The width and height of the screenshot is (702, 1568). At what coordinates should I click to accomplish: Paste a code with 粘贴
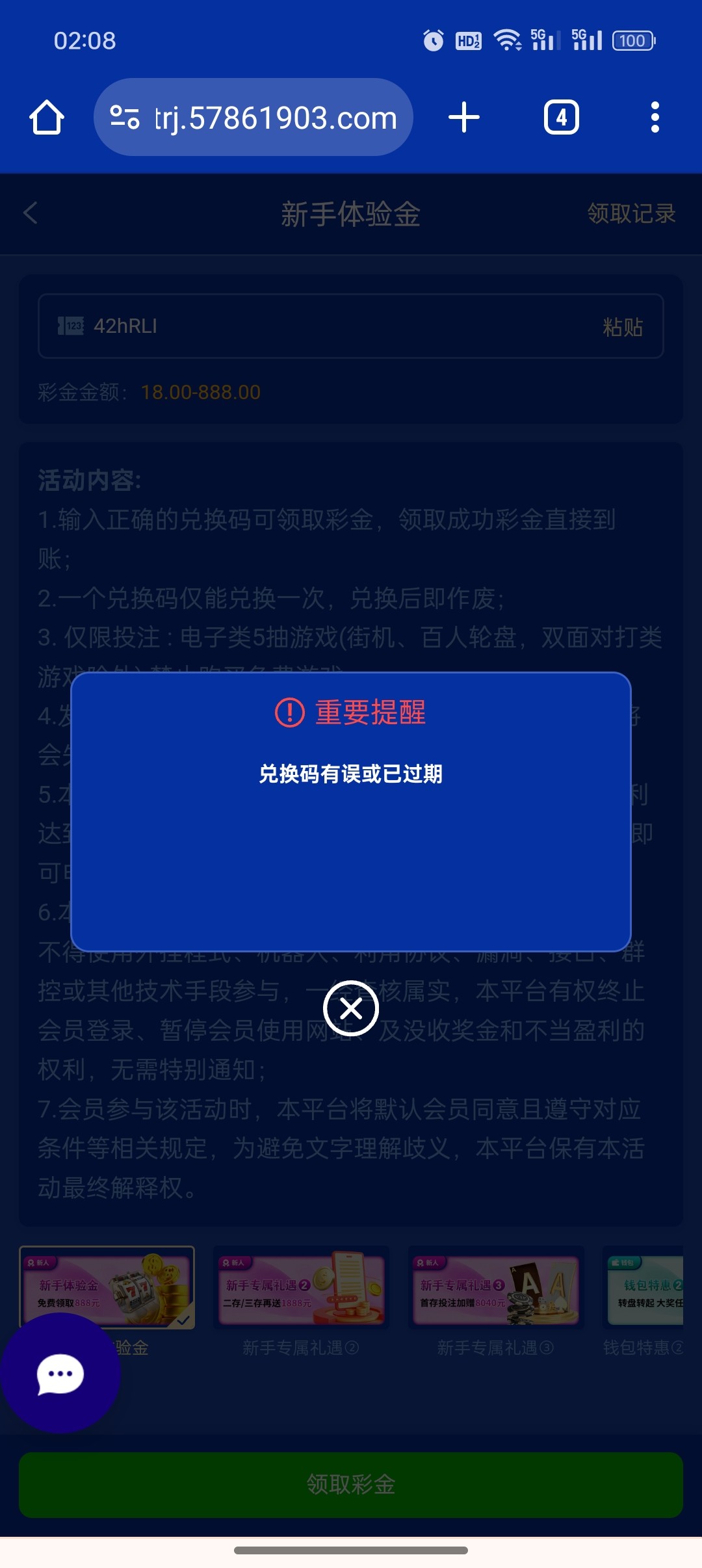click(x=622, y=326)
